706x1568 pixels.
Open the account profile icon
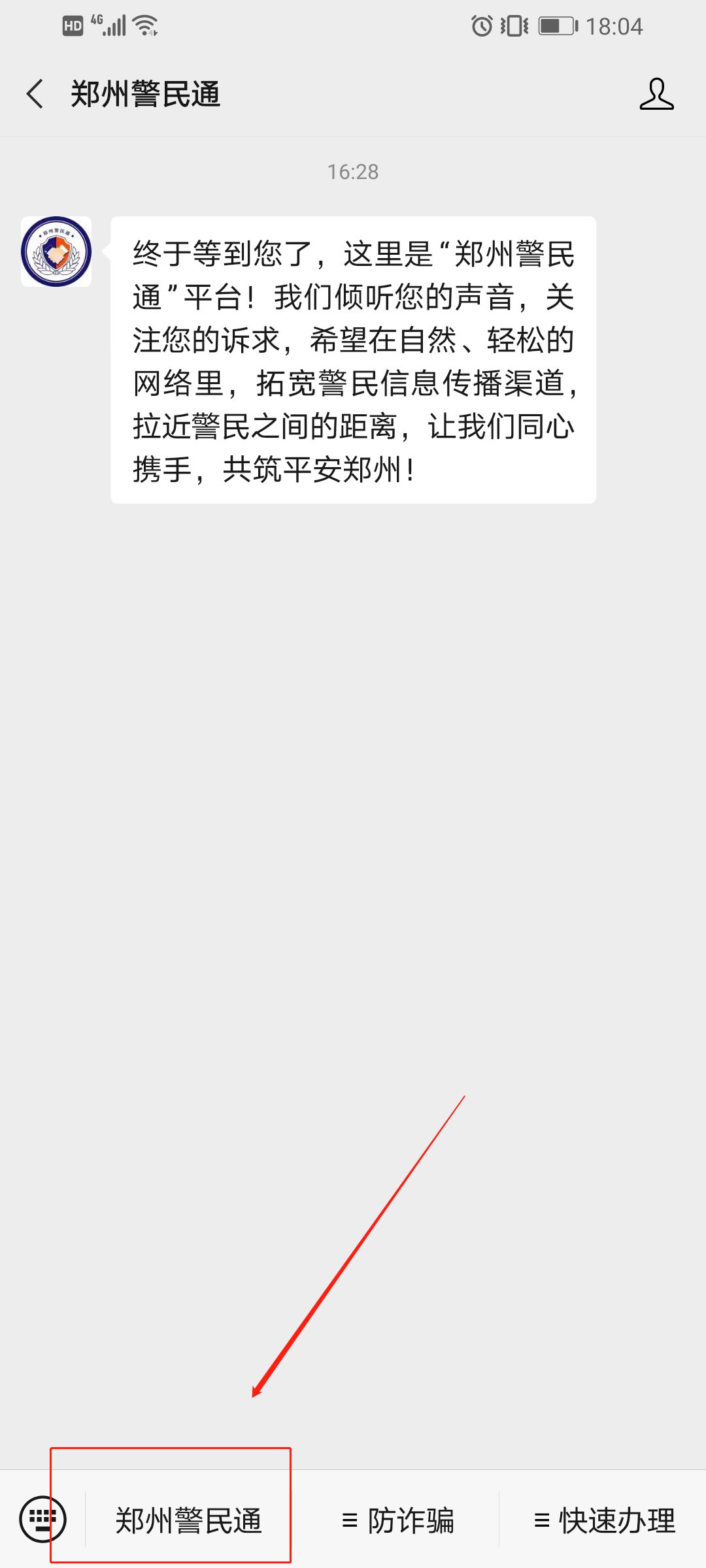click(656, 94)
